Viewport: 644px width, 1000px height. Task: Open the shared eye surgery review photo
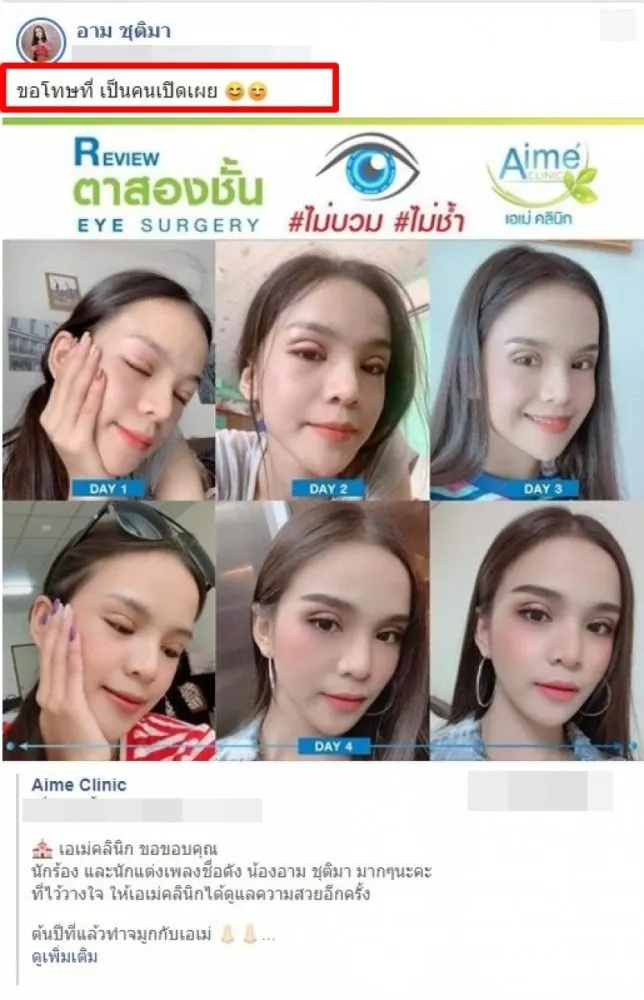322,440
